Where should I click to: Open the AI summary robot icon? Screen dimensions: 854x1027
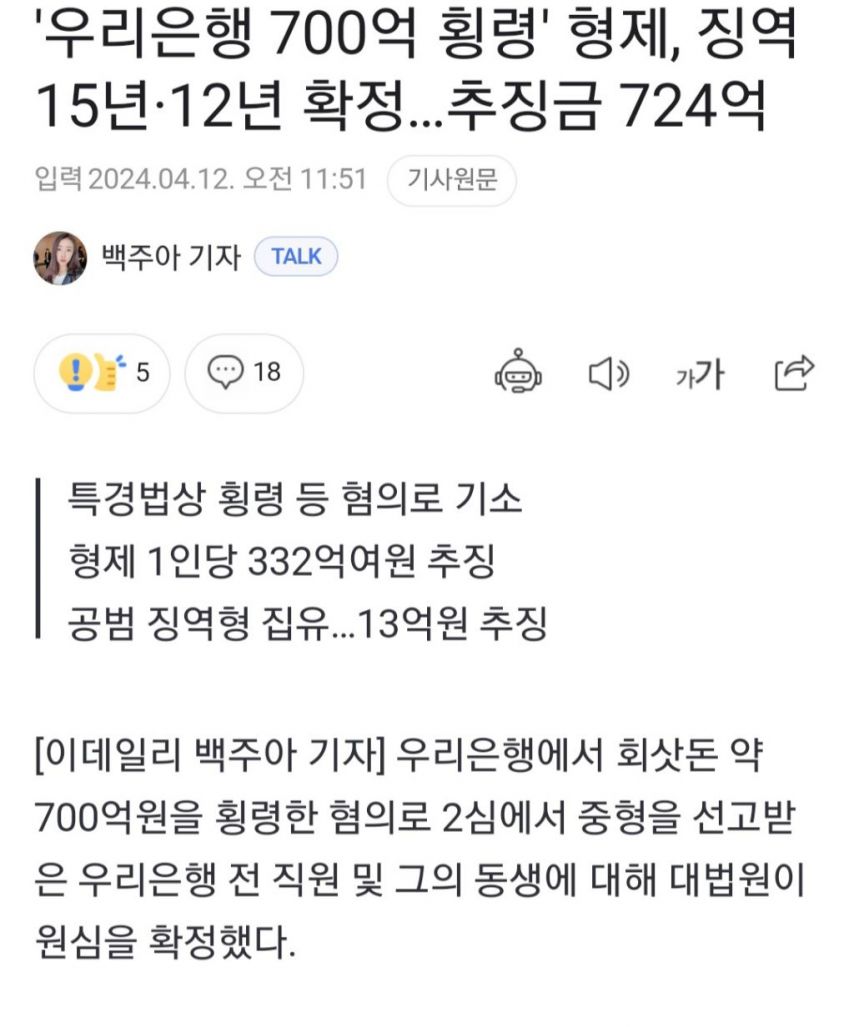(x=519, y=373)
